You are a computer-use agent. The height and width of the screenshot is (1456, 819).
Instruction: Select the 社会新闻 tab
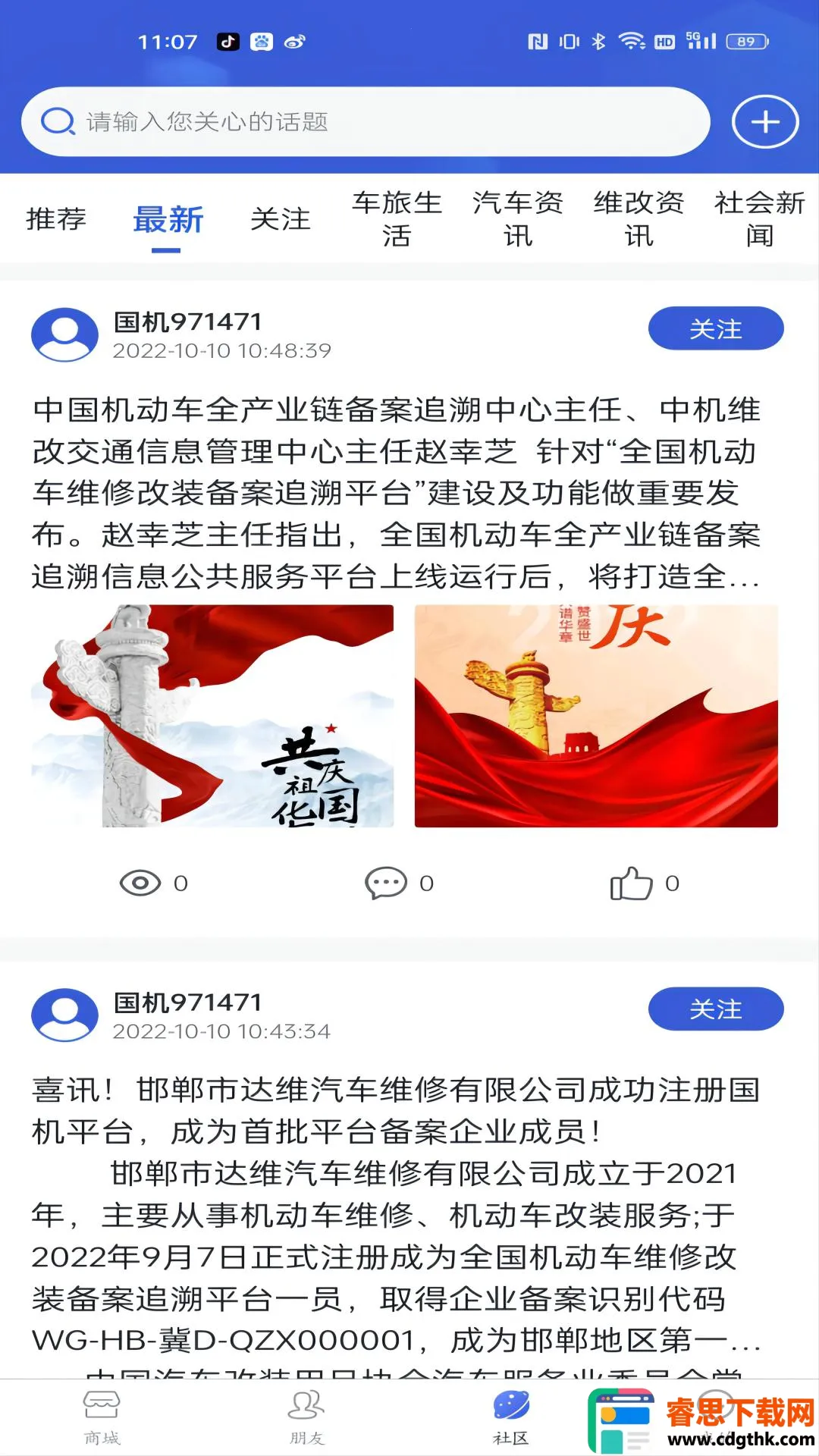(x=759, y=219)
